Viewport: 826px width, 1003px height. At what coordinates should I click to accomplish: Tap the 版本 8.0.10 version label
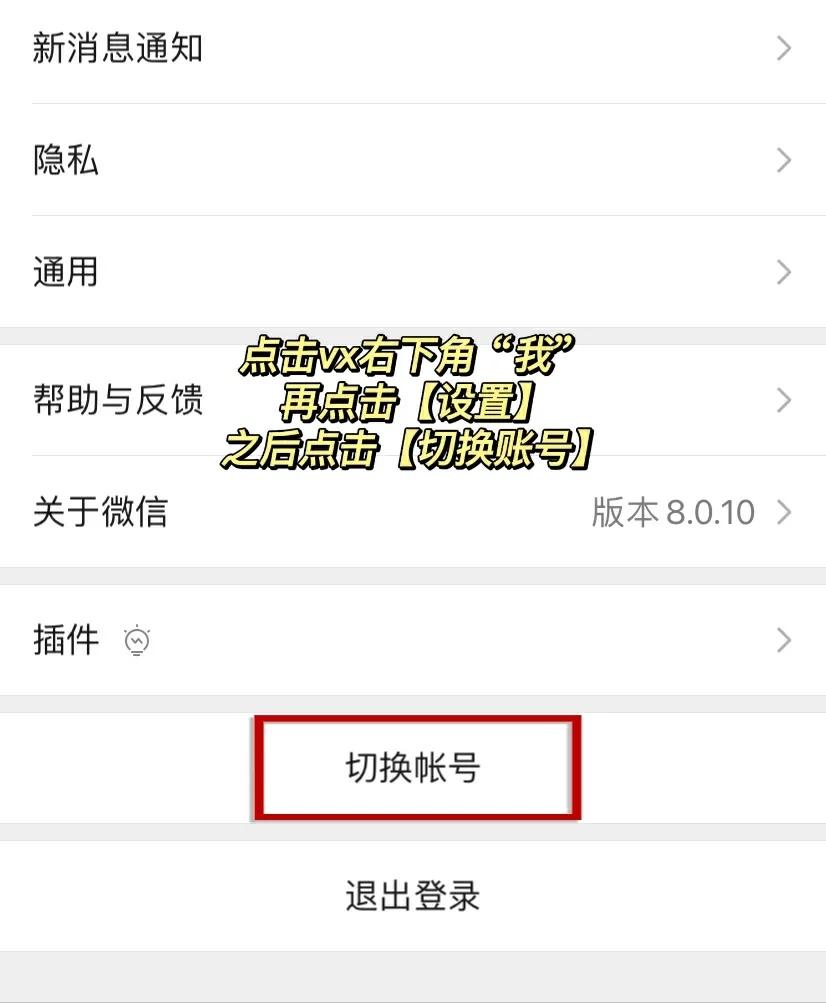[675, 511]
